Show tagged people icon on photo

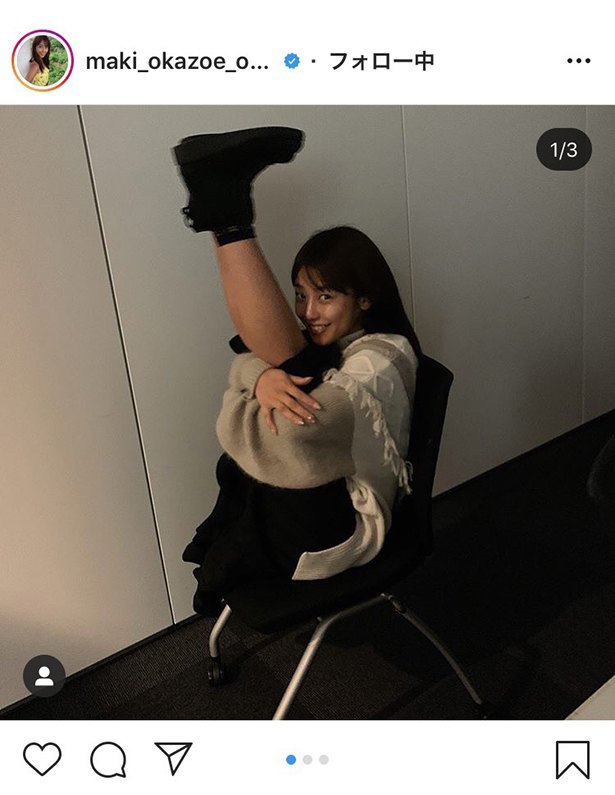coord(44,676)
